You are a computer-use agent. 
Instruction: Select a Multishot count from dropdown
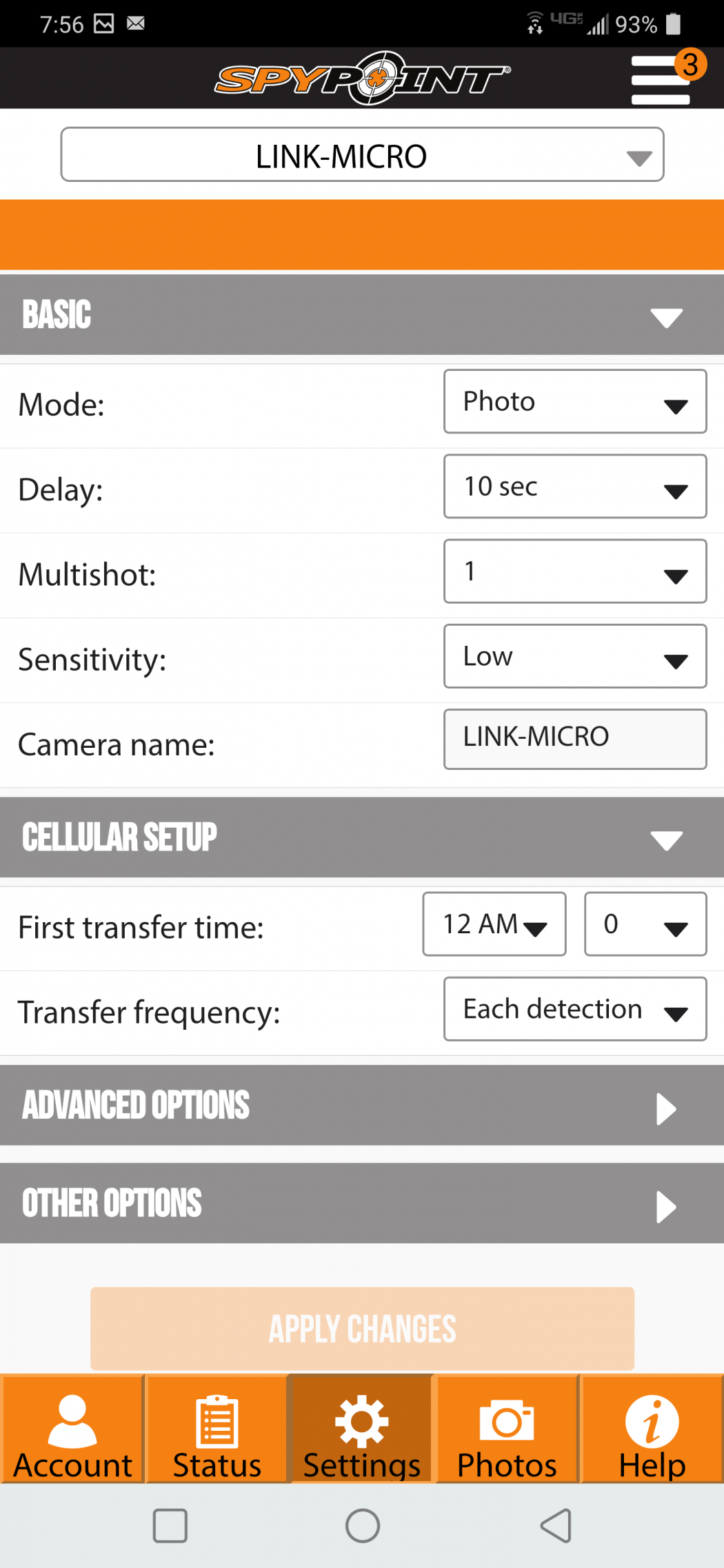574,571
